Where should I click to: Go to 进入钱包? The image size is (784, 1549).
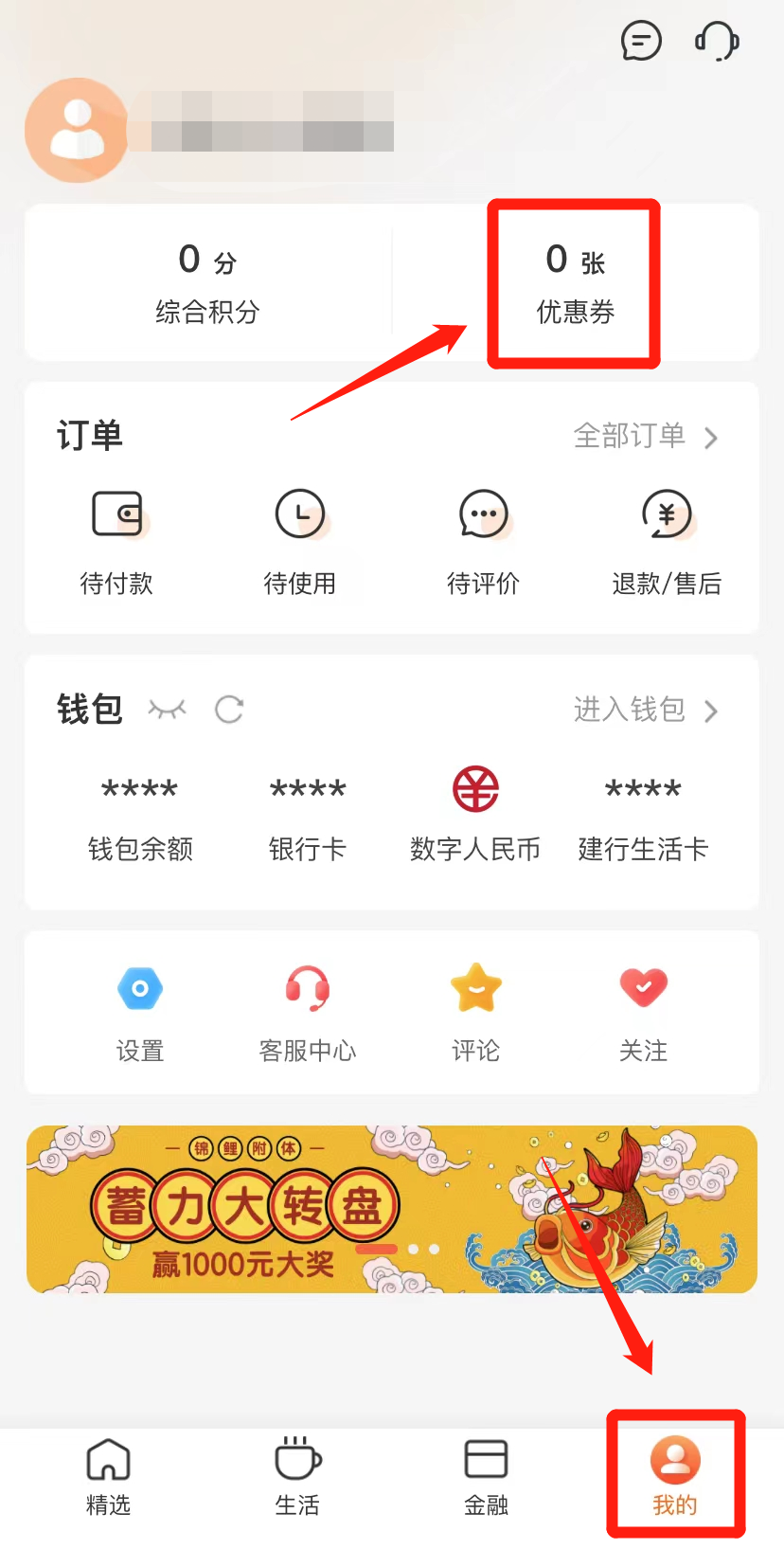[645, 710]
